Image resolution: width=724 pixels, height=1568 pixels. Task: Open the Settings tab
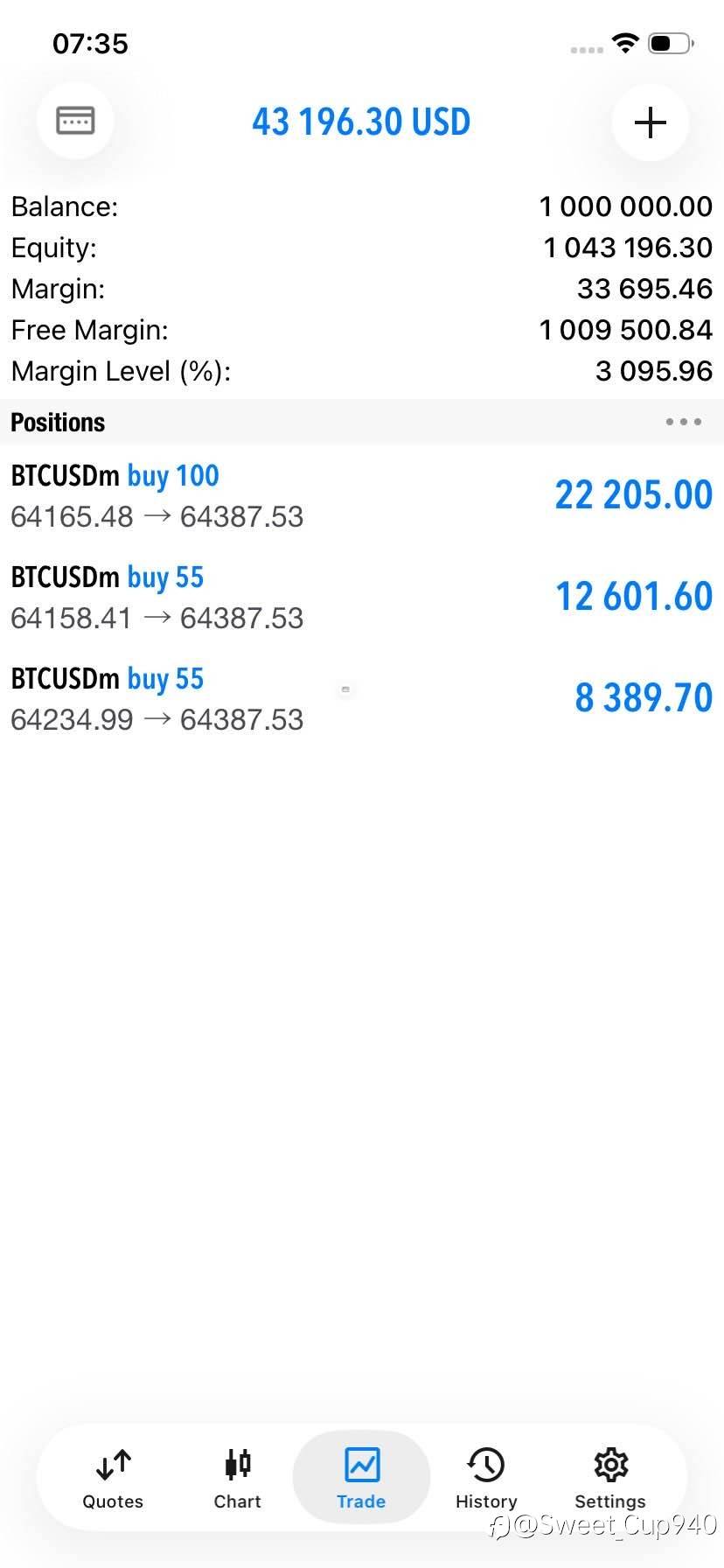[x=610, y=1479]
